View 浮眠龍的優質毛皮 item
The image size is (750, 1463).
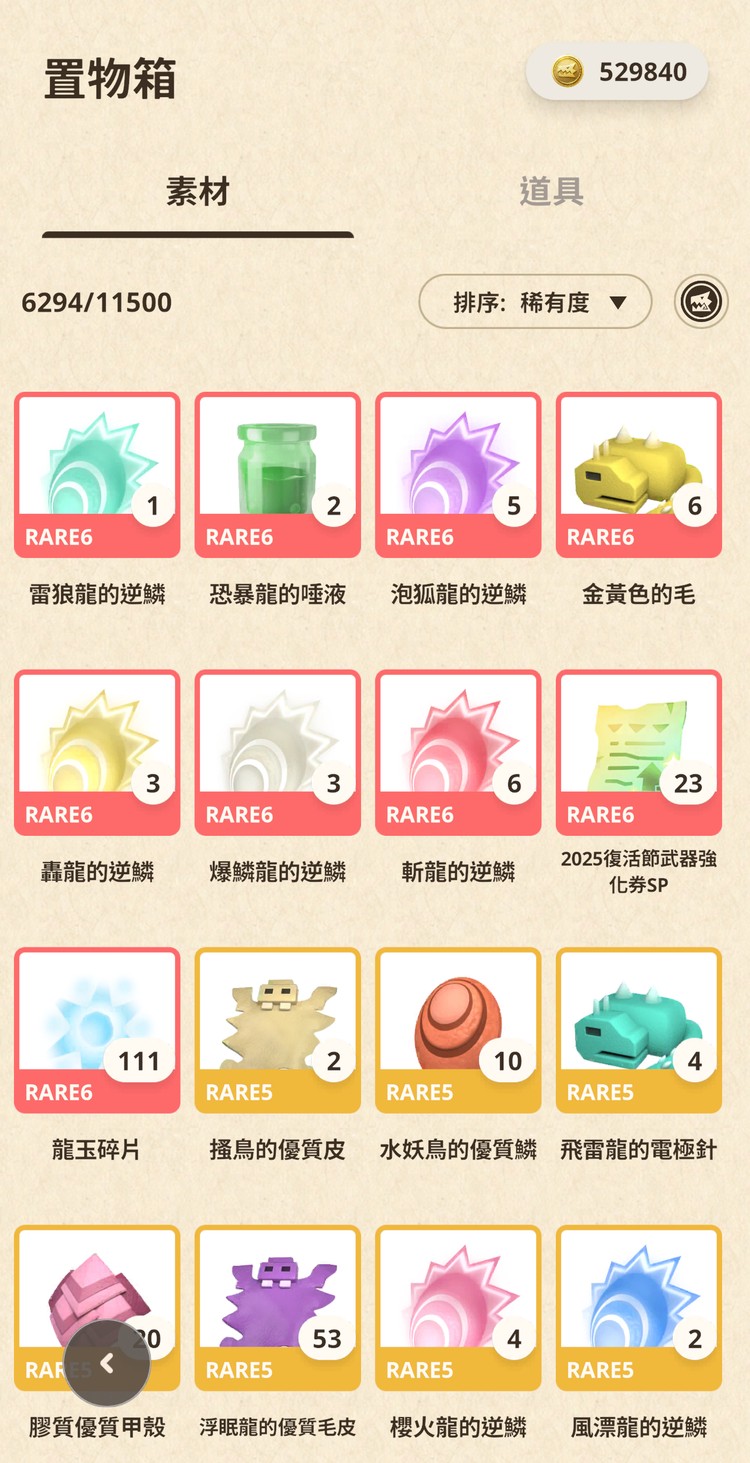pos(278,1308)
